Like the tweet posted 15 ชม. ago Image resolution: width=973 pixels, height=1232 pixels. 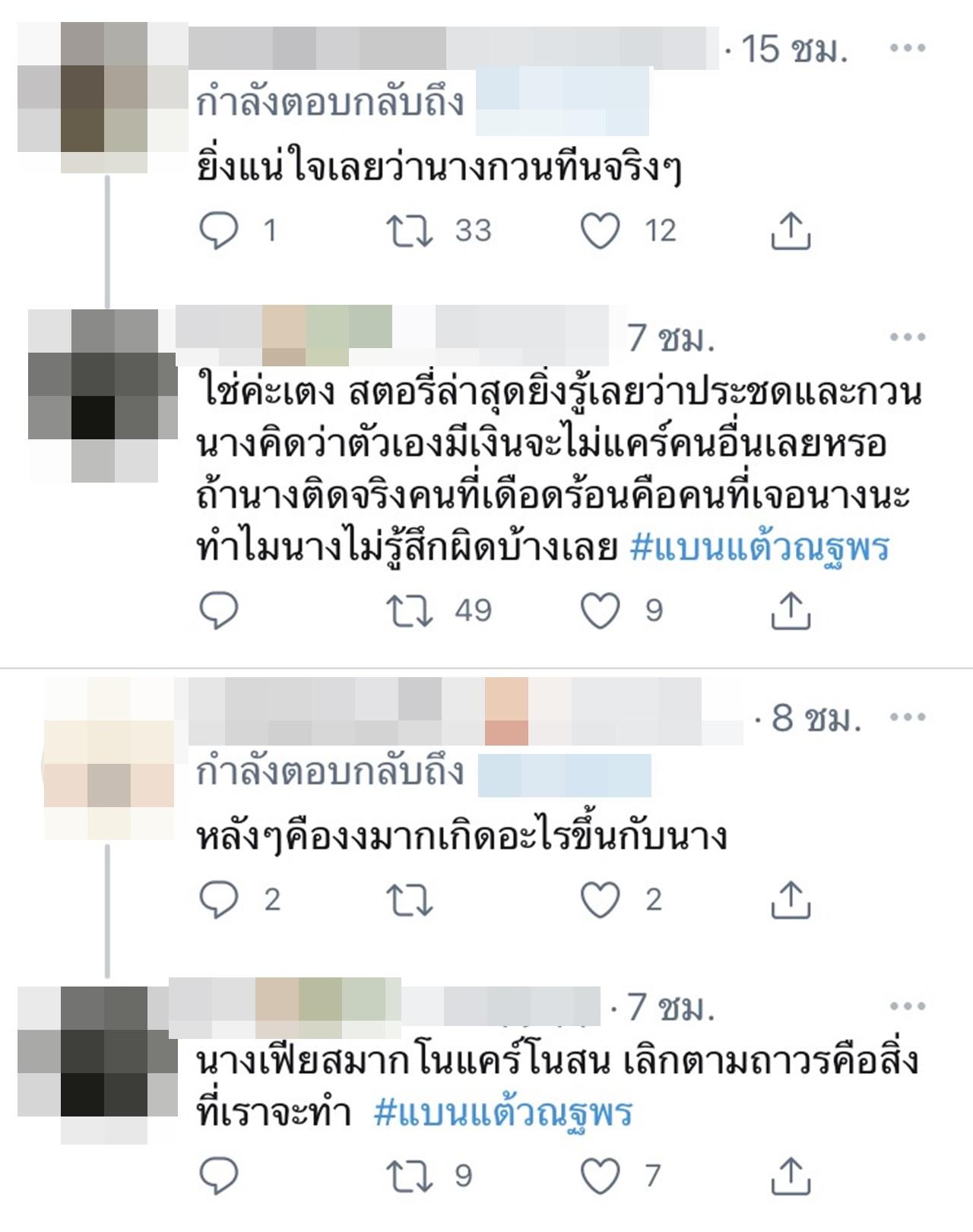point(601,231)
